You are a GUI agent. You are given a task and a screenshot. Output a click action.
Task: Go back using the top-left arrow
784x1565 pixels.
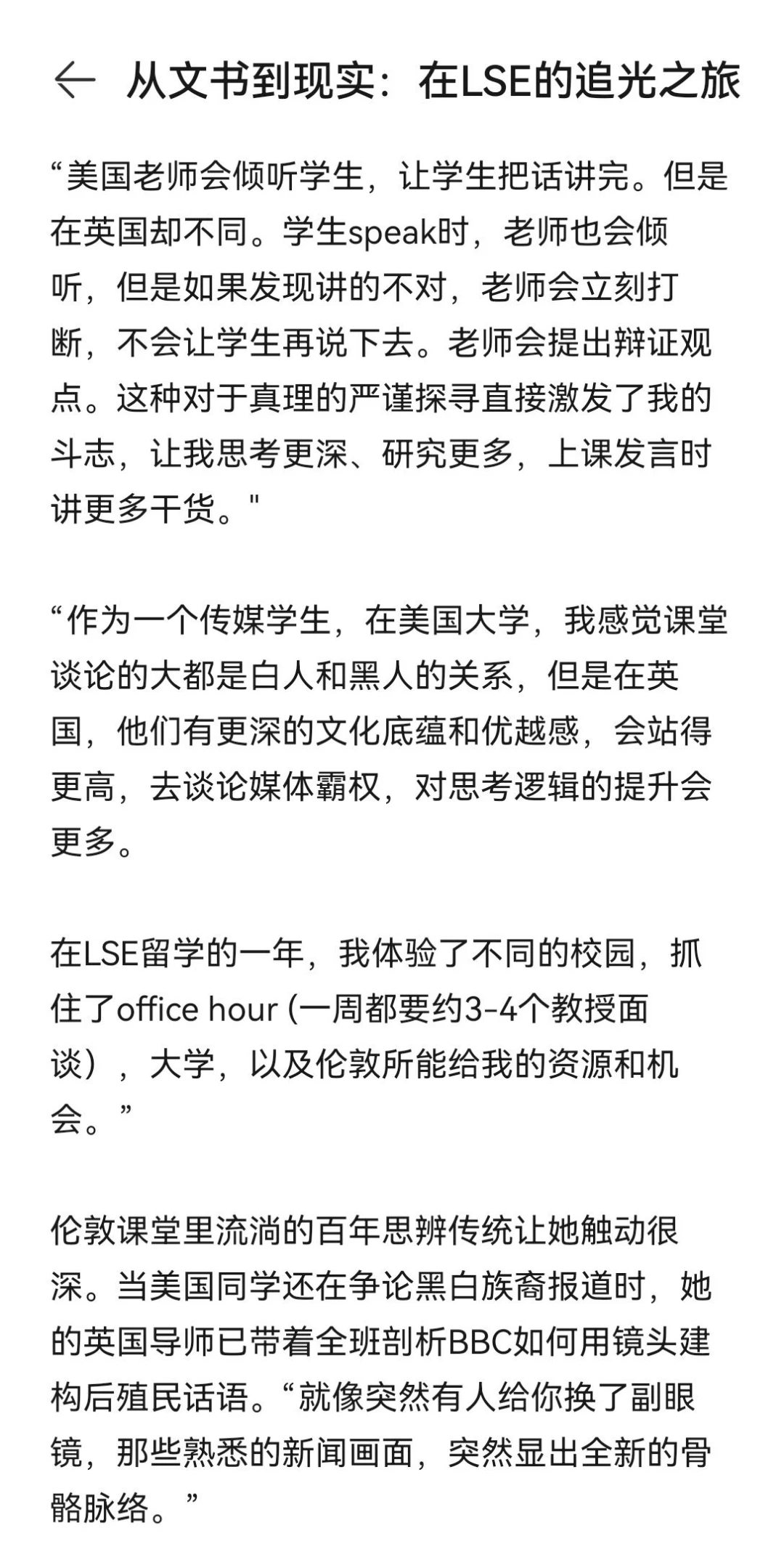click(75, 81)
